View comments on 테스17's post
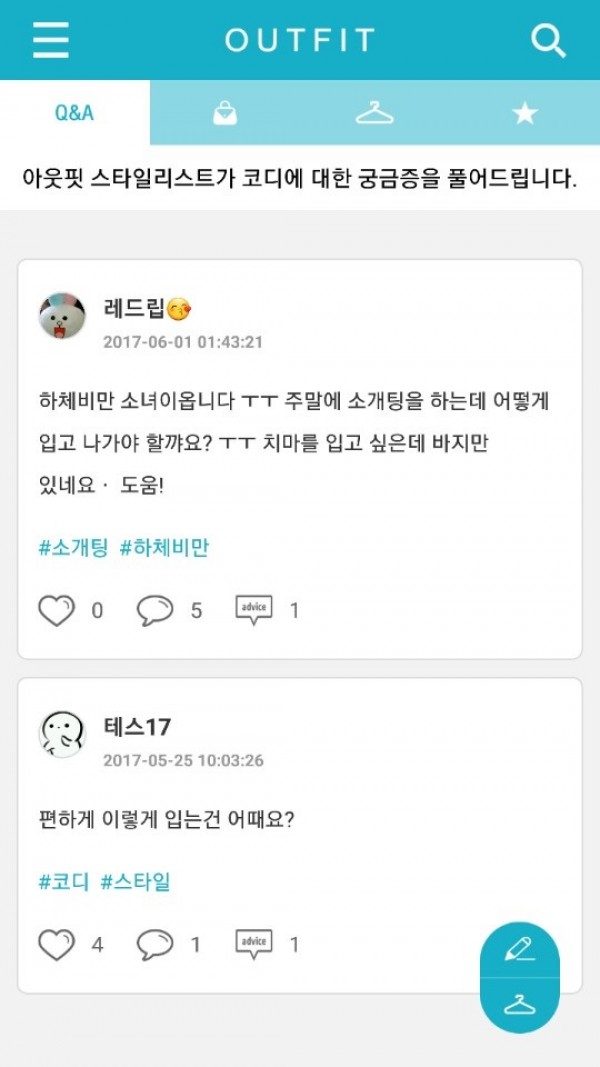 pyautogui.click(x=155, y=944)
